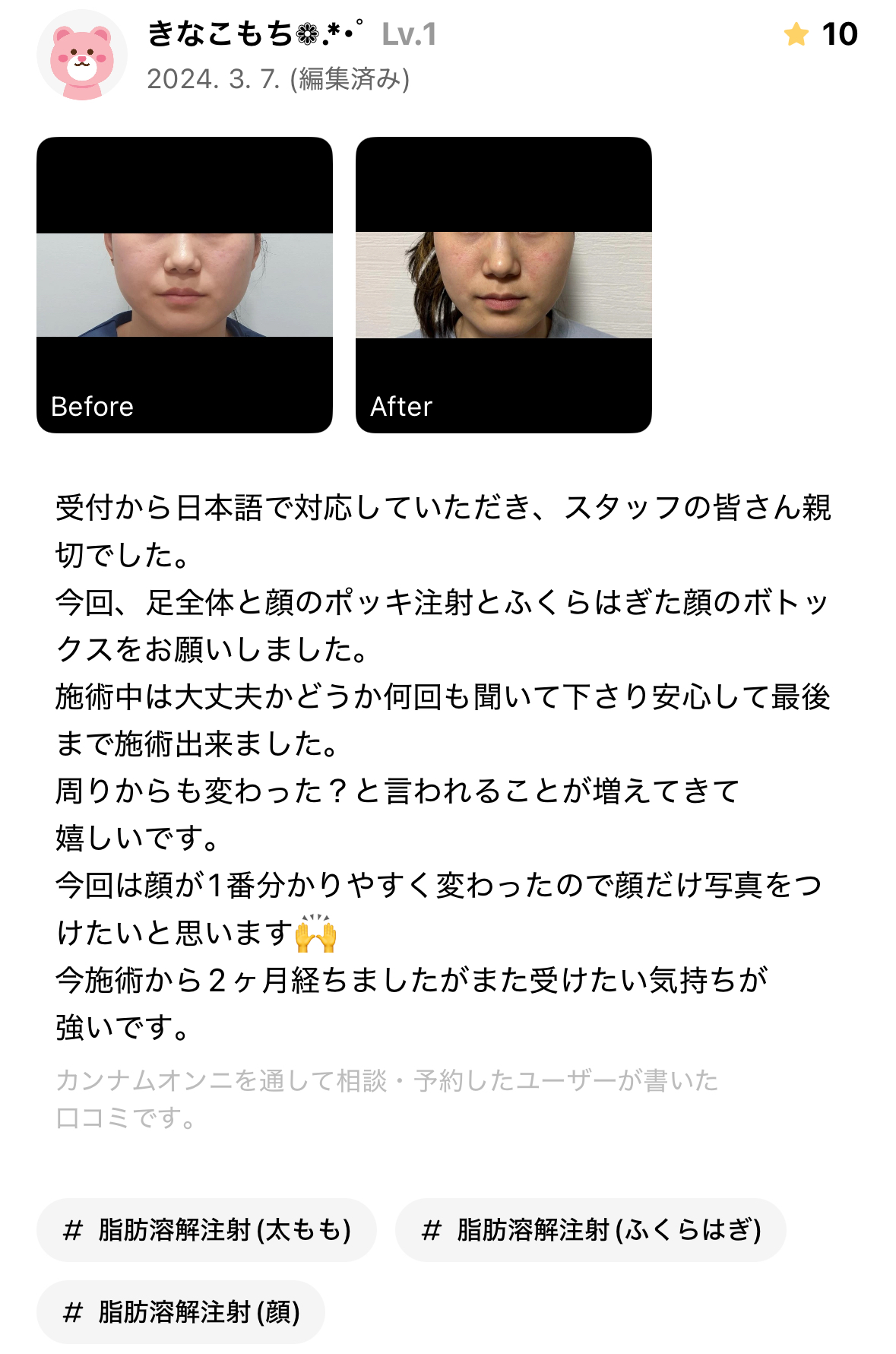Open the After photo thumbnail
Screen dimensions: 896x1354
coord(503,285)
